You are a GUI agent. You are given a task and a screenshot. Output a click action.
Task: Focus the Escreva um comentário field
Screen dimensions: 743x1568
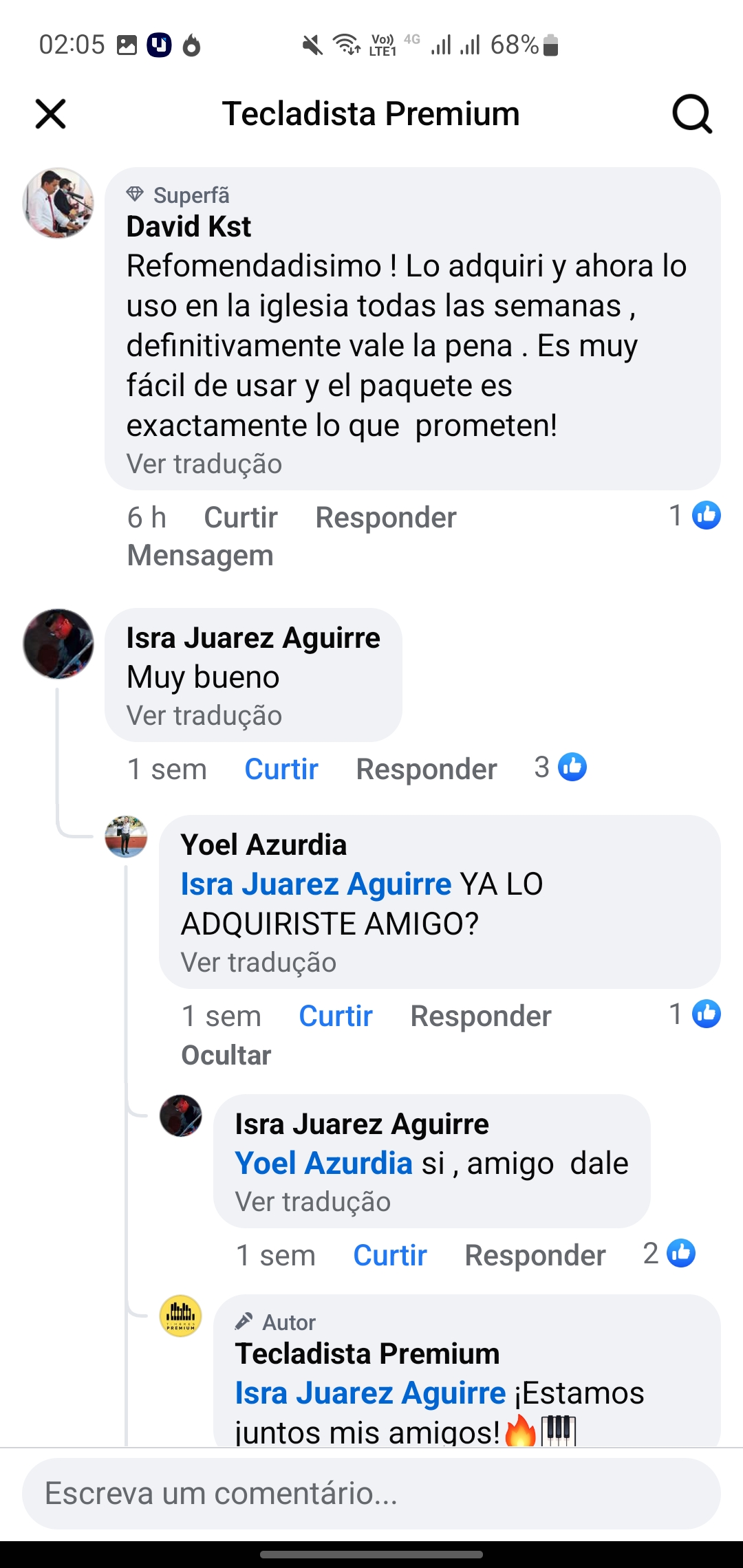(x=371, y=1494)
